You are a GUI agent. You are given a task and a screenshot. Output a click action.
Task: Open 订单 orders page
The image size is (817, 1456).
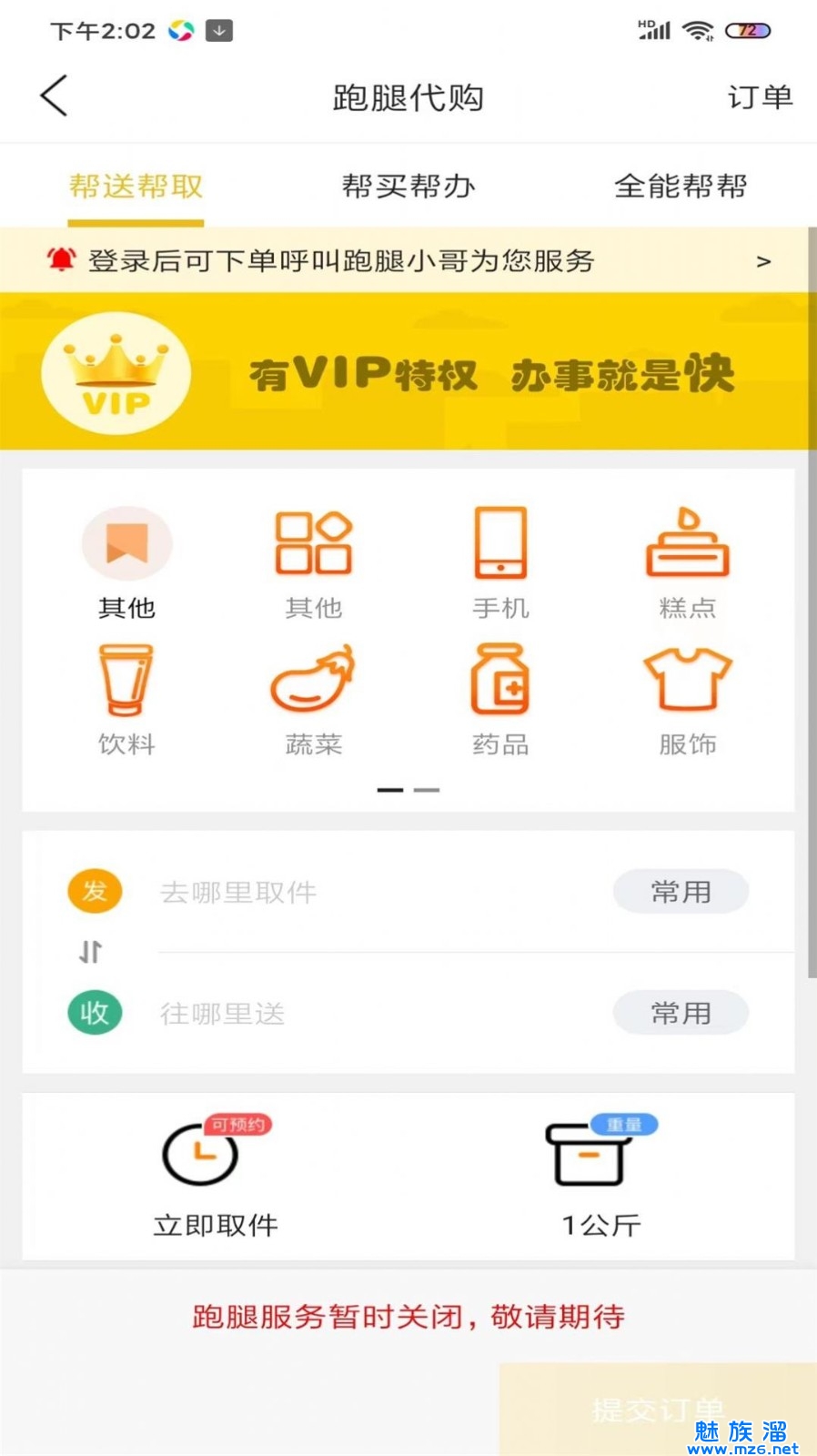pyautogui.click(x=759, y=97)
